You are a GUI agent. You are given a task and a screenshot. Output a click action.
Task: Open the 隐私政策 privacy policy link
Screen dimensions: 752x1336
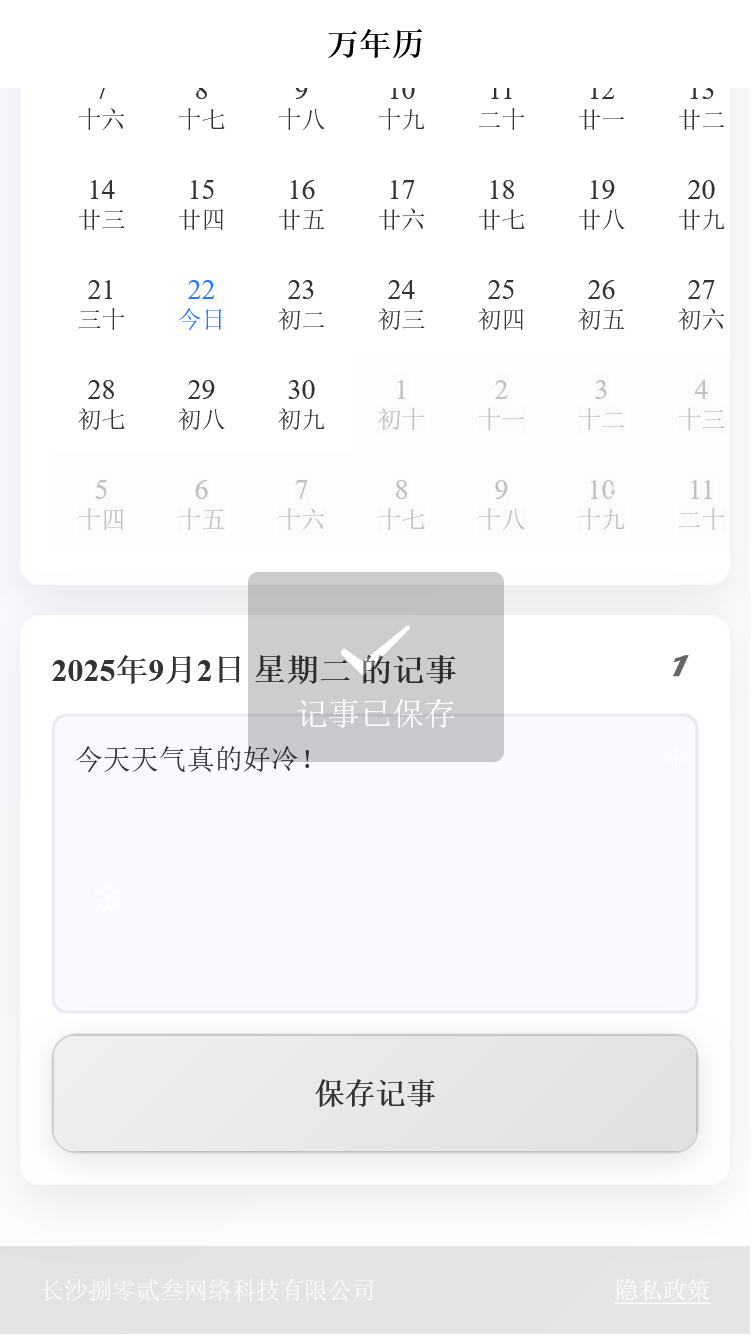[x=661, y=1291]
